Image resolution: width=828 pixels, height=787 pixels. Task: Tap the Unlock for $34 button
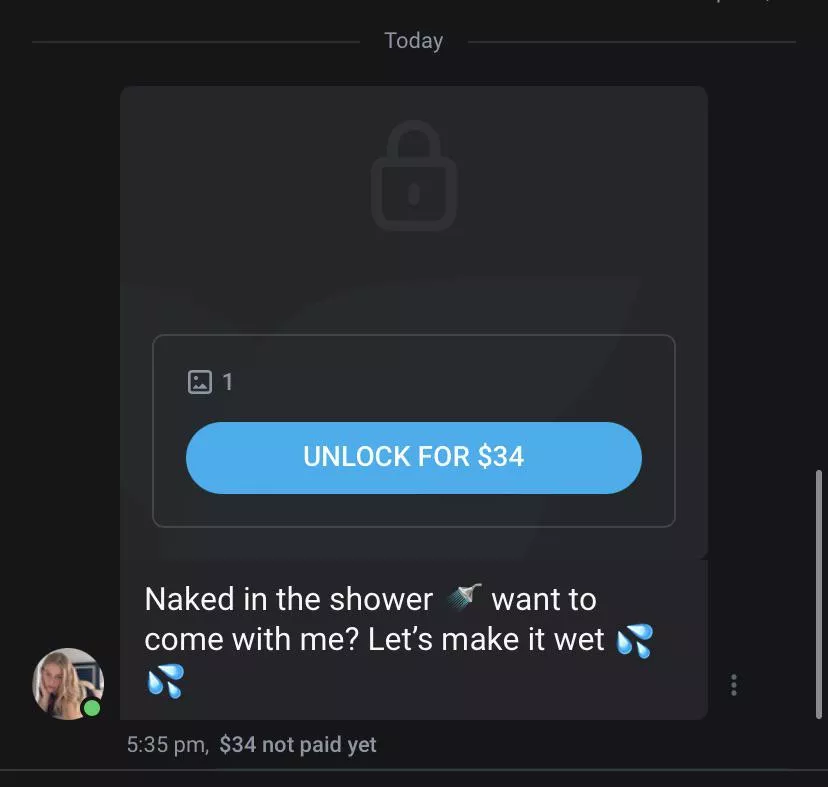(413, 457)
